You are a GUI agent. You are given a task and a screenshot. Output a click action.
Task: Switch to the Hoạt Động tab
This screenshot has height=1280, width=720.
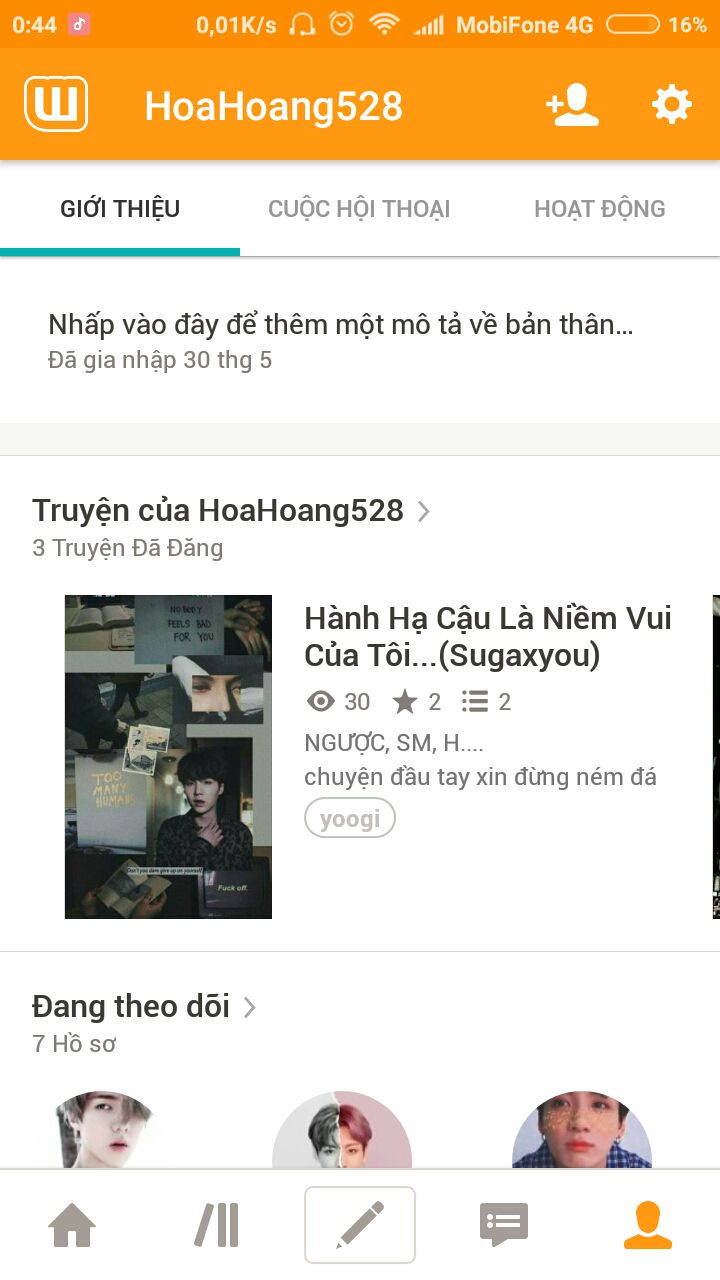(x=600, y=209)
